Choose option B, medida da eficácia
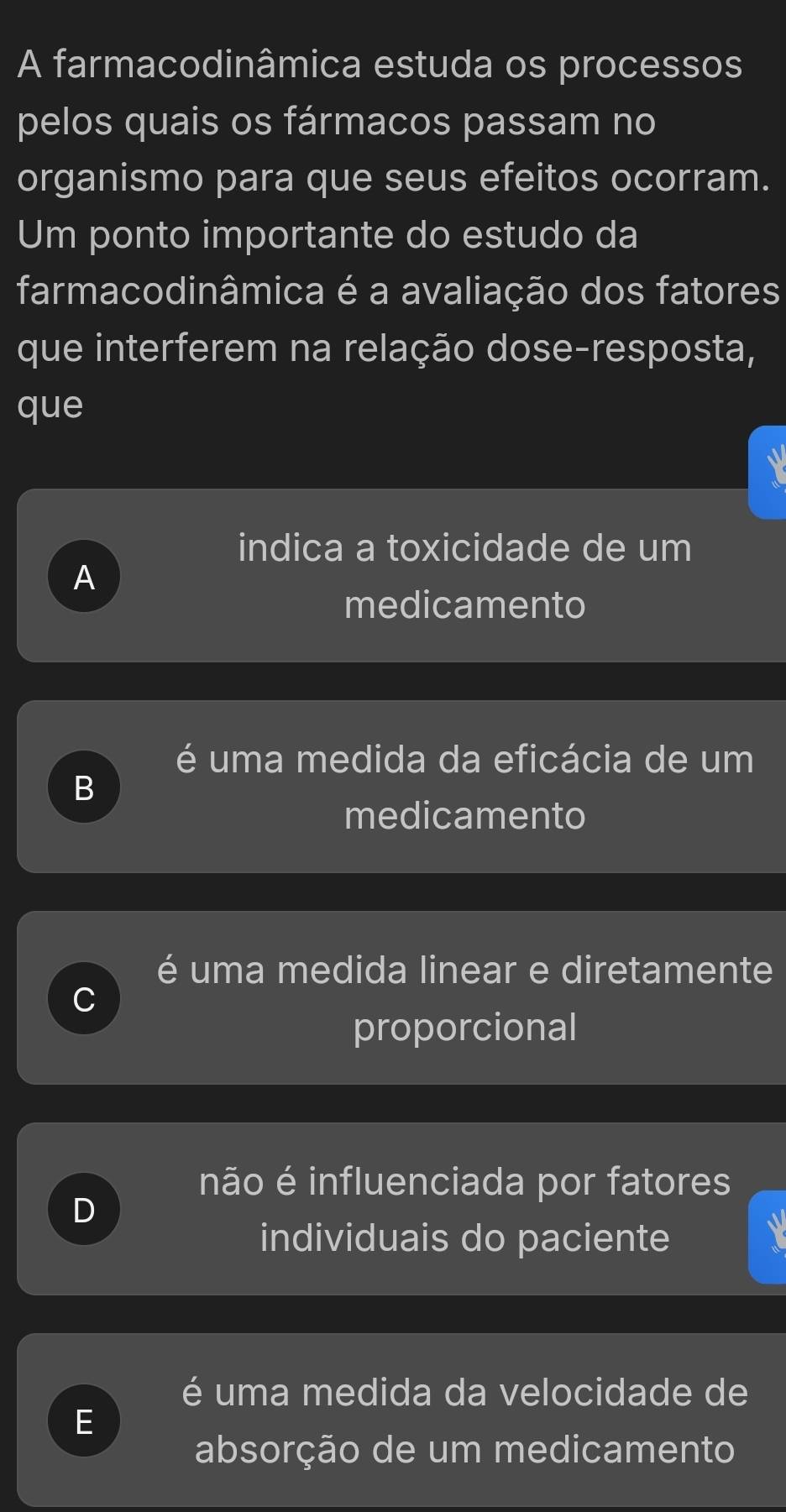 pyautogui.click(x=401, y=787)
